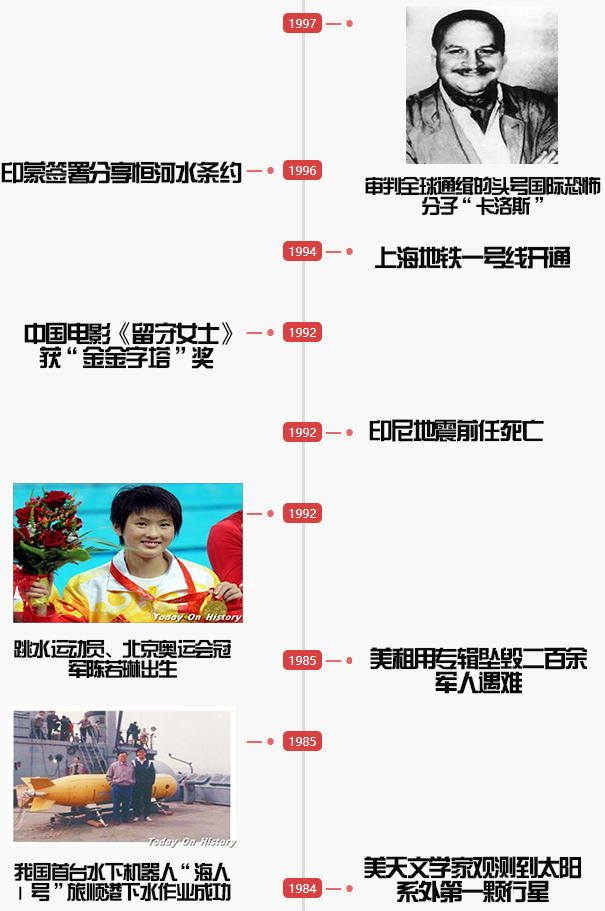Open the 1992 Indonesia earthquake event
The image size is (605, 911).
[x=455, y=432]
